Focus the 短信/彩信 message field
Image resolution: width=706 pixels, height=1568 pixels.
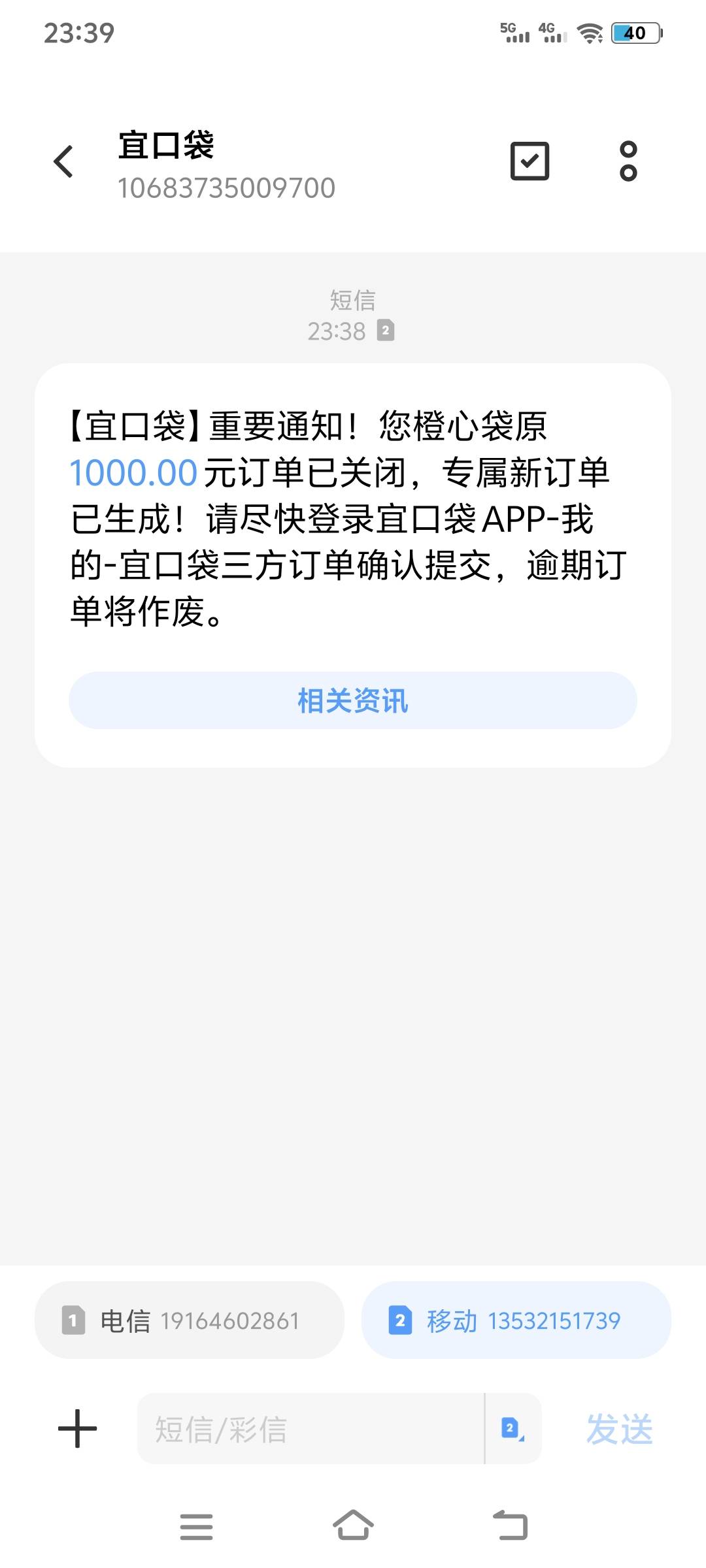(311, 1428)
